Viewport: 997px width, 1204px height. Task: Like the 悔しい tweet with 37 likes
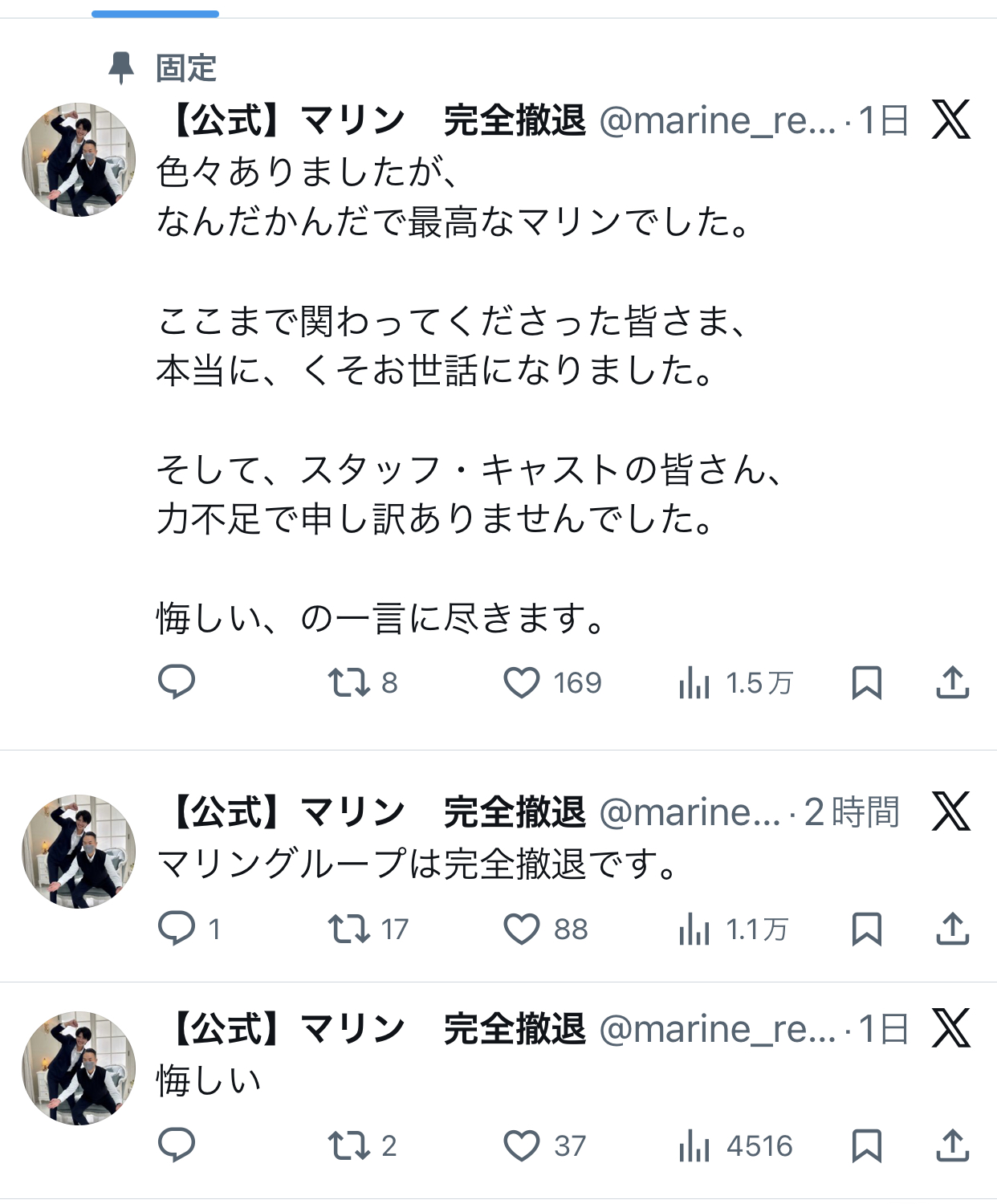pos(522,1146)
